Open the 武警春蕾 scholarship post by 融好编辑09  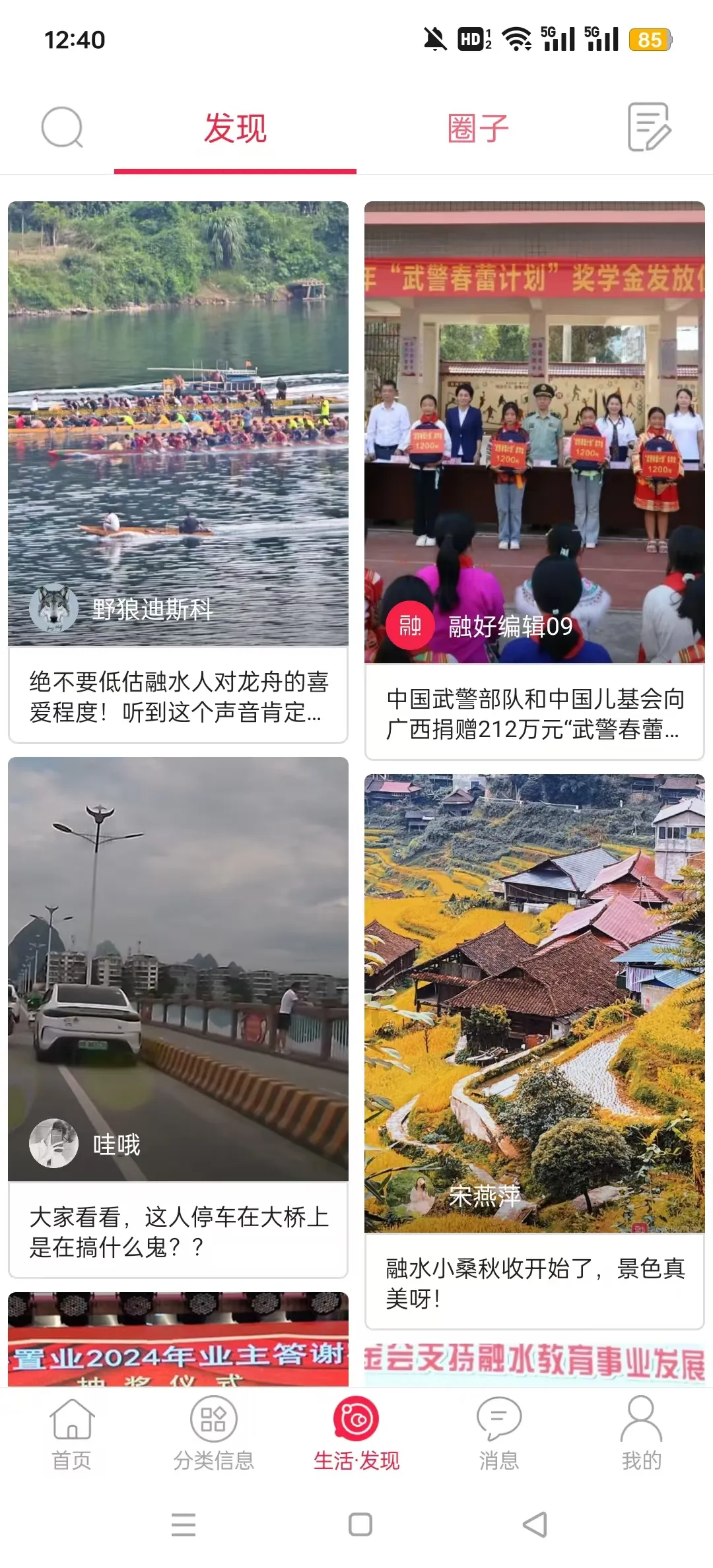click(x=535, y=480)
